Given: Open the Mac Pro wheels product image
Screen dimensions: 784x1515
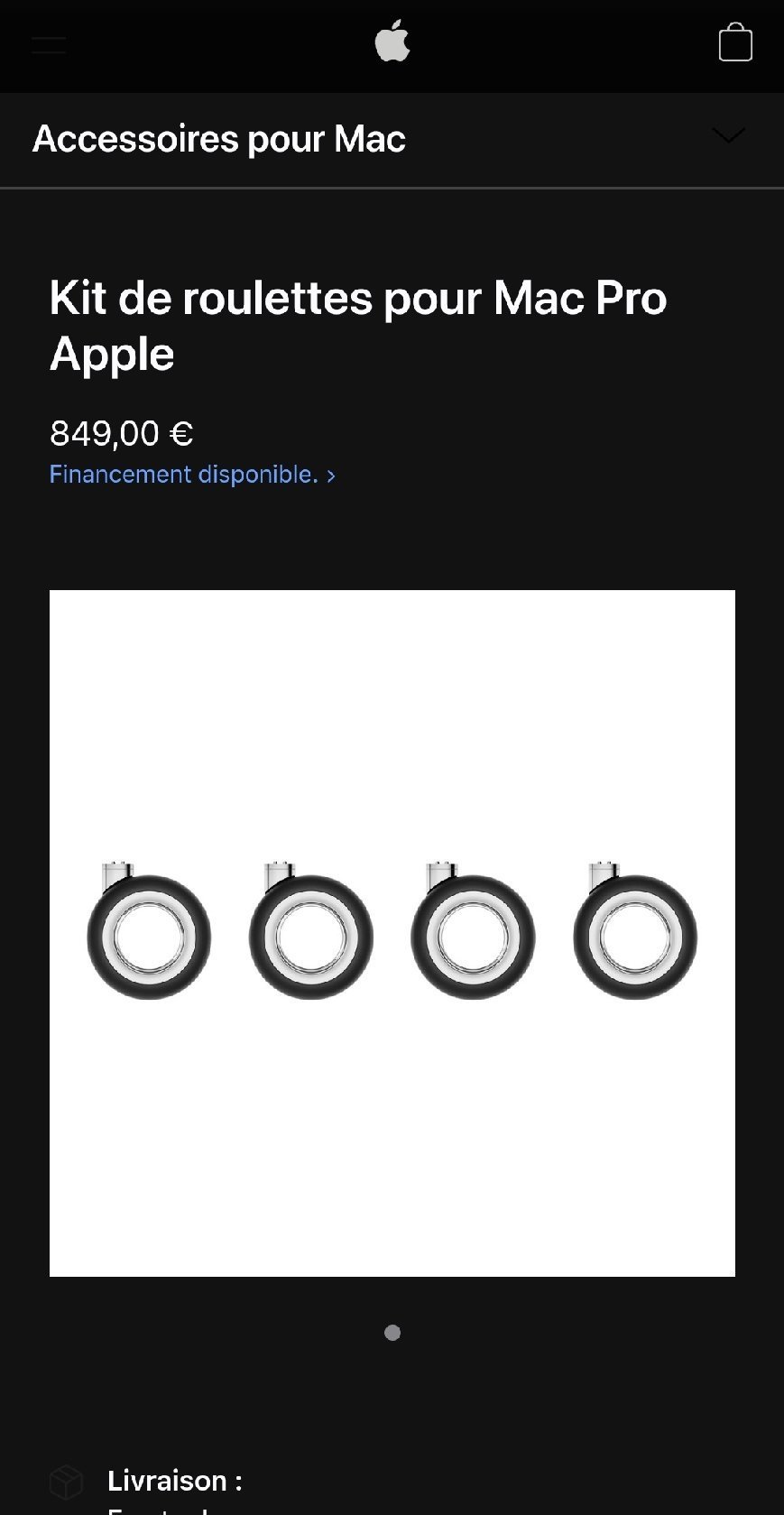Looking at the screenshot, I should [x=392, y=933].
